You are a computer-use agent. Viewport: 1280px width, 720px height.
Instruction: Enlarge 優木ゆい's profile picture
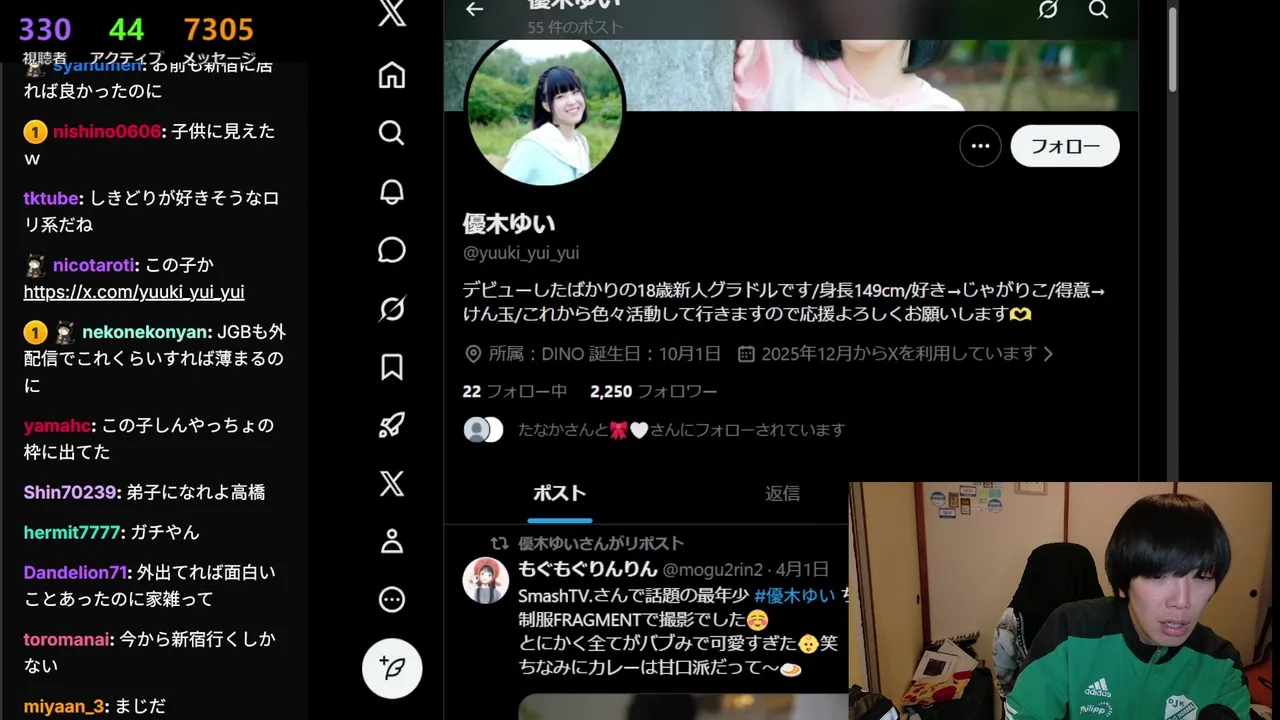pyautogui.click(x=545, y=110)
